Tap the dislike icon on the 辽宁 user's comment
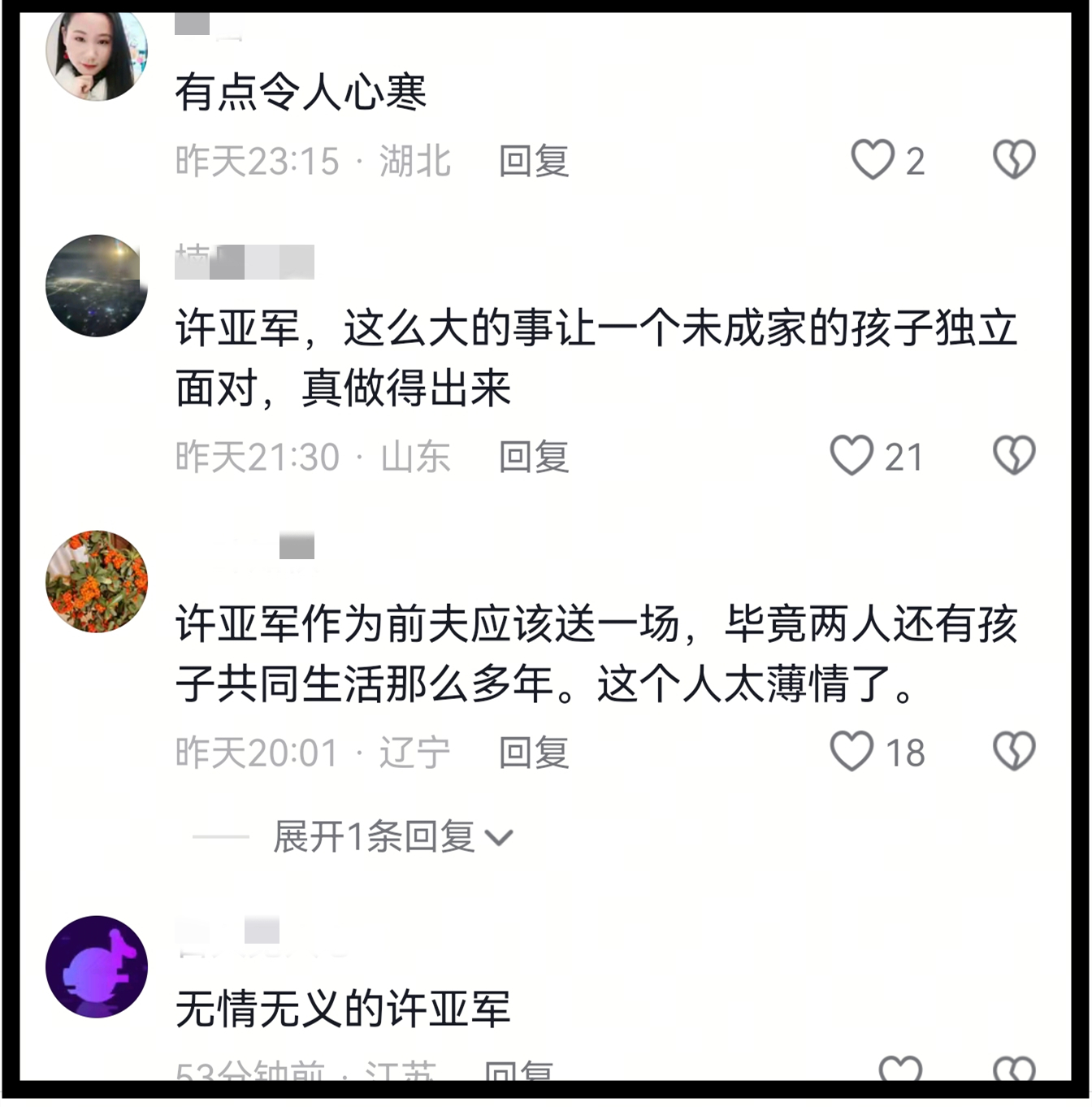Screen dimensions: 1092x1107 point(1014,753)
